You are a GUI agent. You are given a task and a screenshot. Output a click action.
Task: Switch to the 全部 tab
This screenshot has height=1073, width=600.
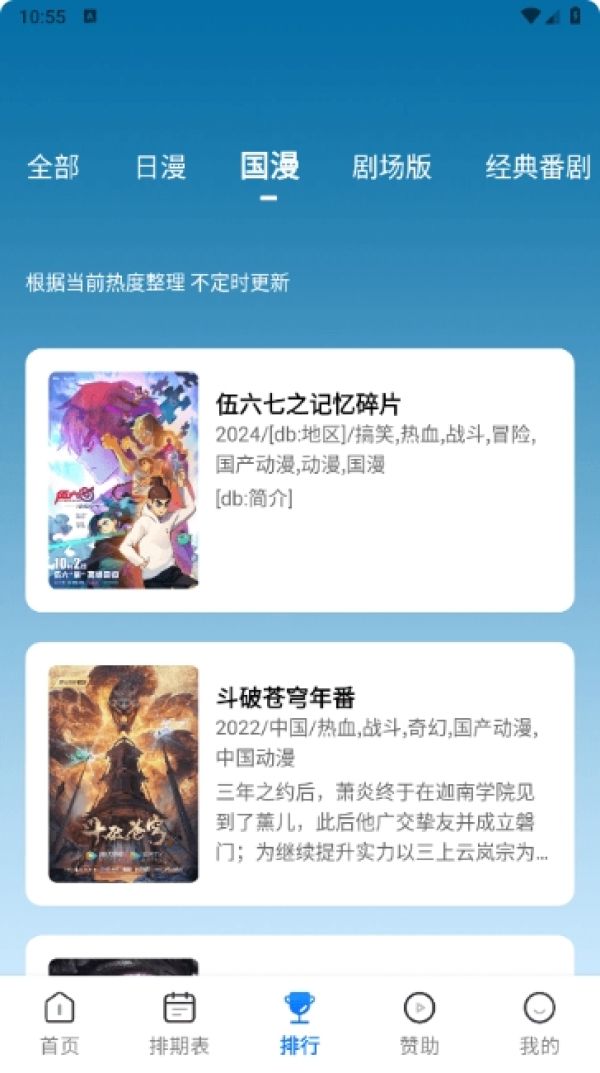53,167
